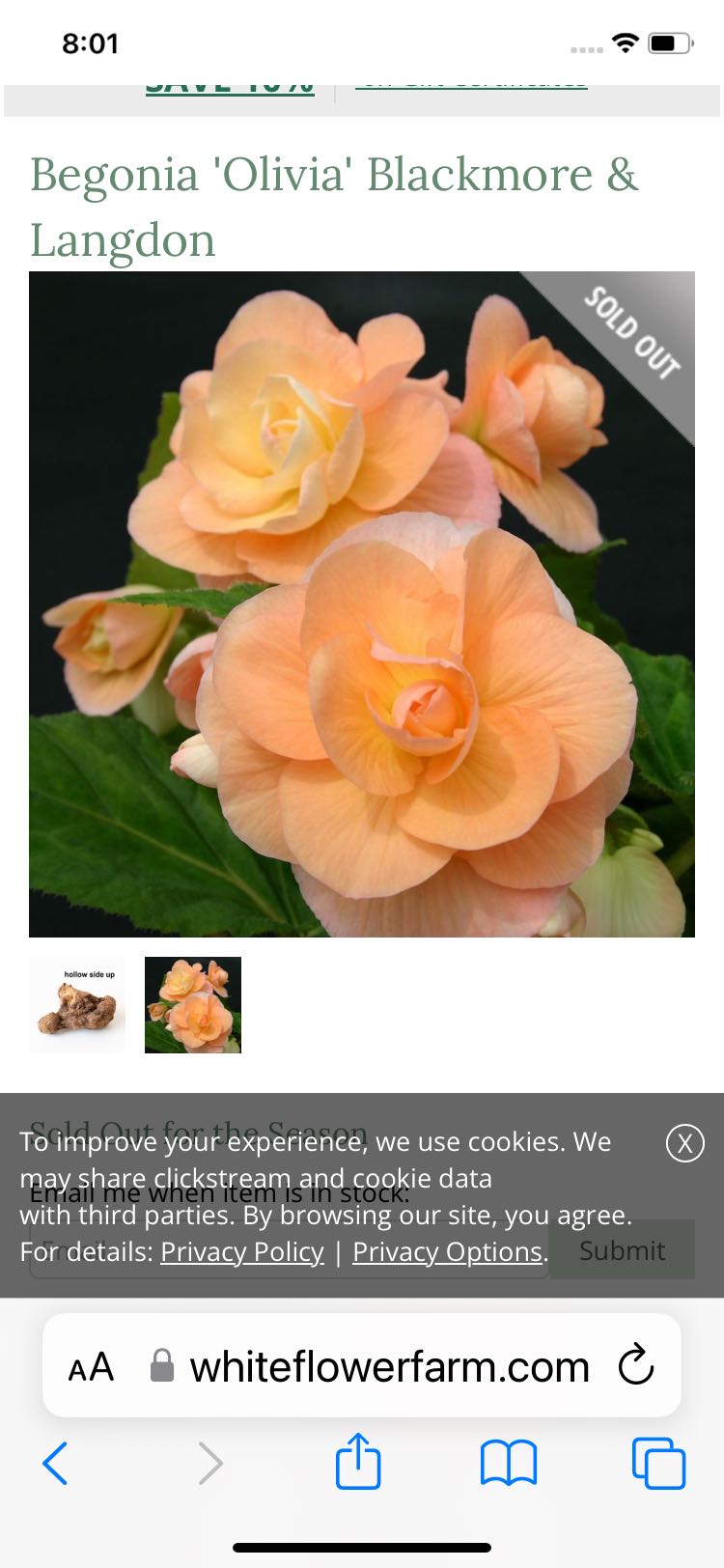Open the Privacy Options link

coord(447,1251)
